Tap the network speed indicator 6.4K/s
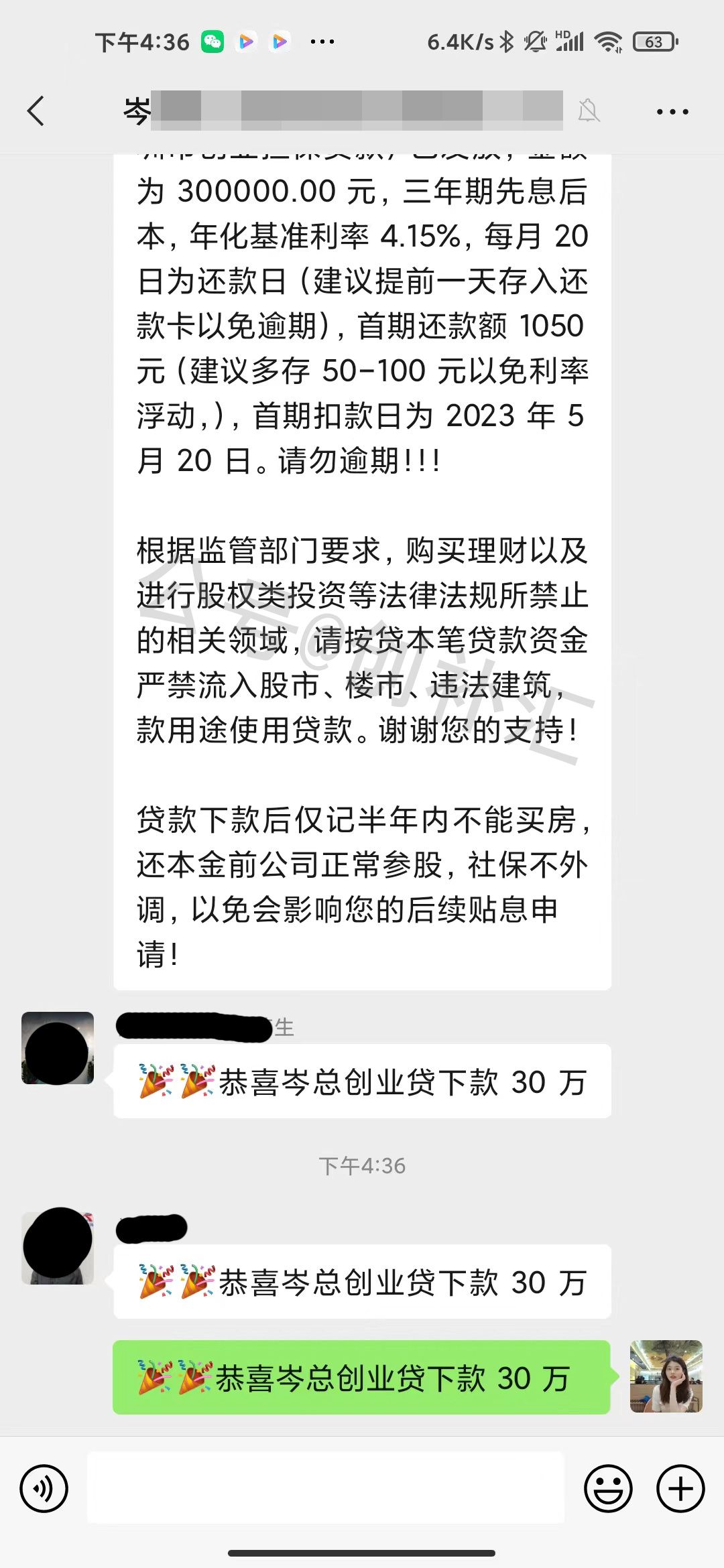Viewport: 724px width, 1568px height. (459, 42)
